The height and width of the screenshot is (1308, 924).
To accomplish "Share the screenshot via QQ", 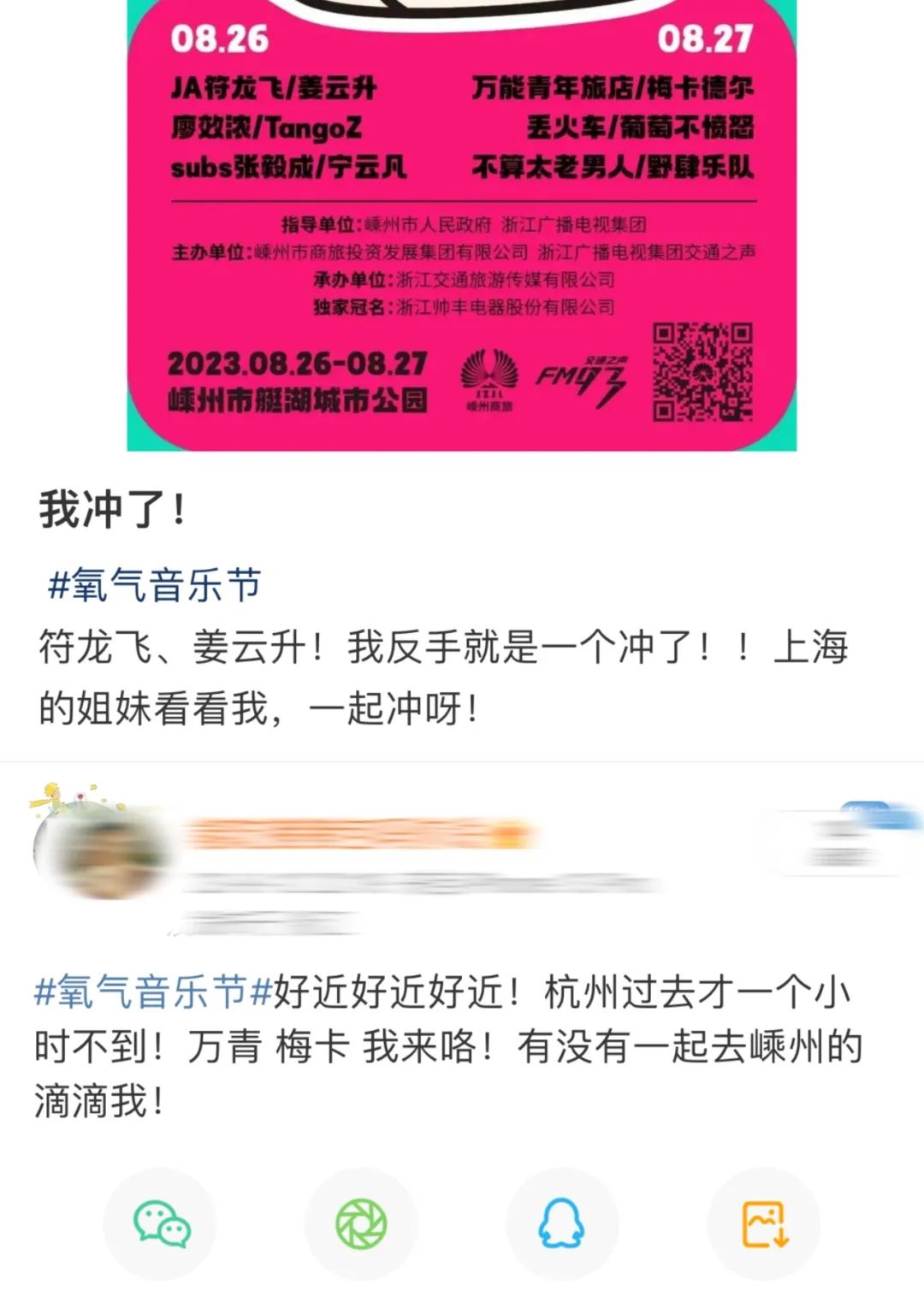I will coord(561,1224).
